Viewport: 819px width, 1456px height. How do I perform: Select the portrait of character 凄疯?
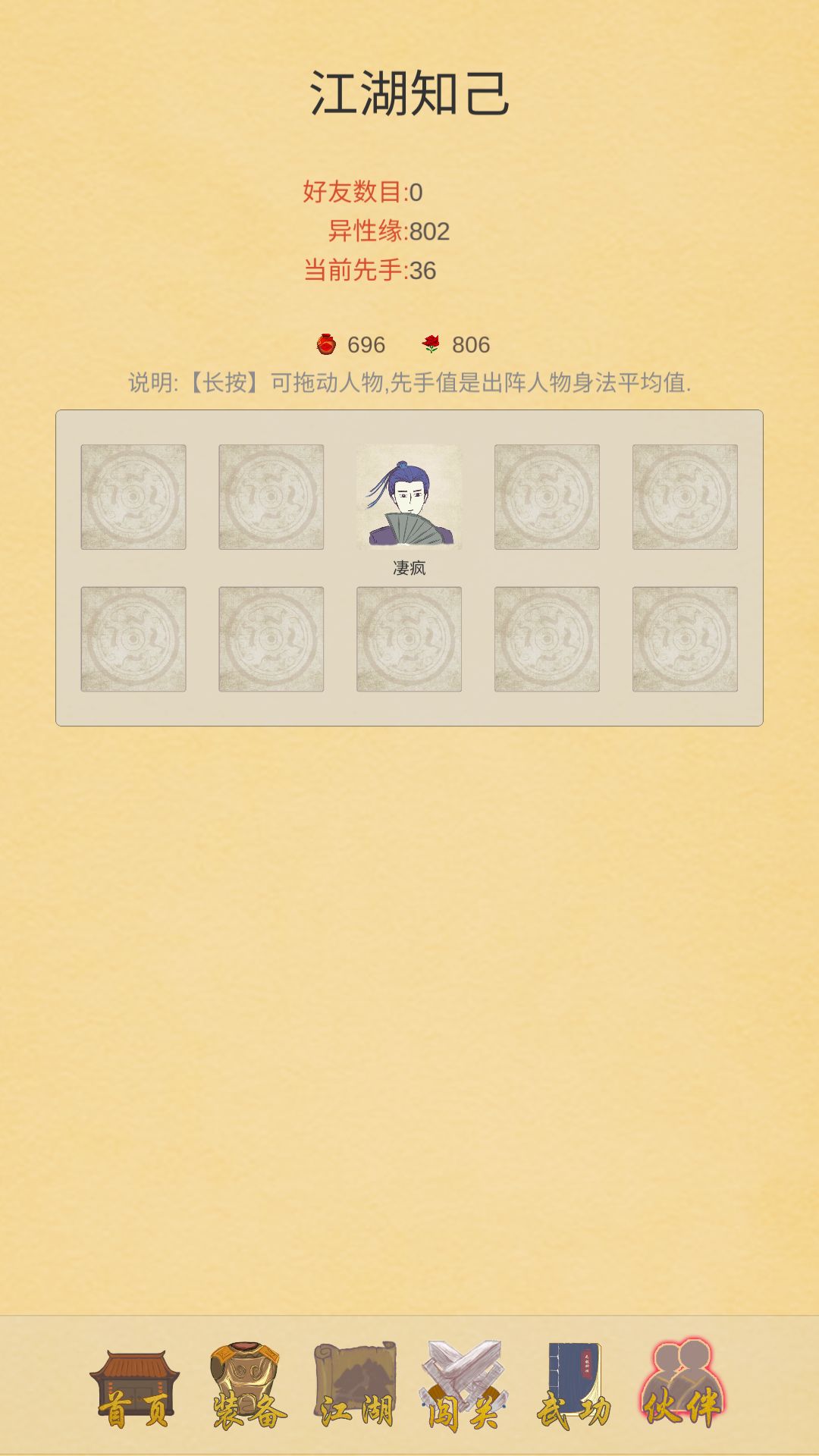(409, 500)
